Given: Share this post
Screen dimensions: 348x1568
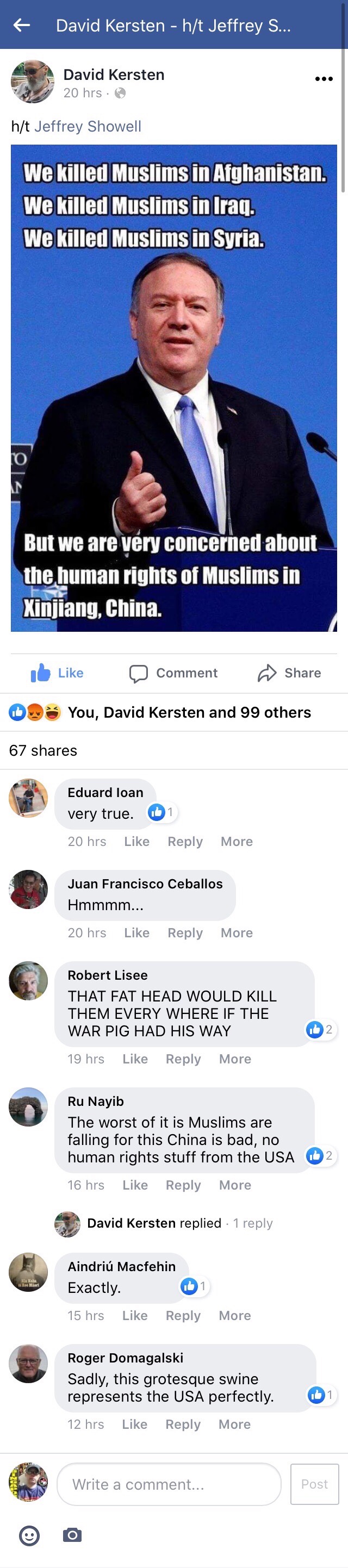Looking at the screenshot, I should point(290,673).
